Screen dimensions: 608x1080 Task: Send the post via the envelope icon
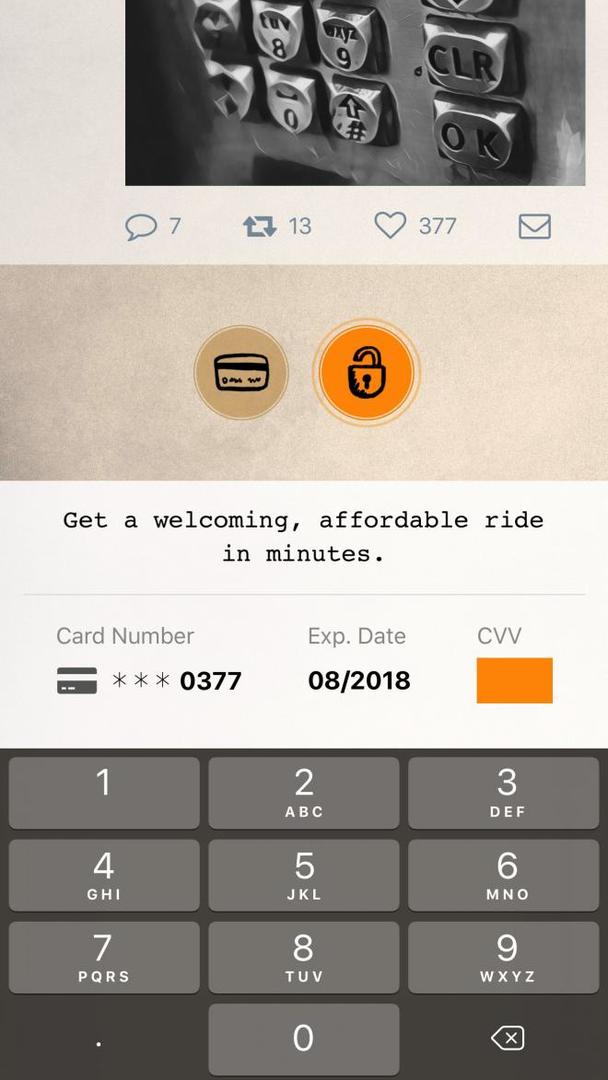coord(535,227)
